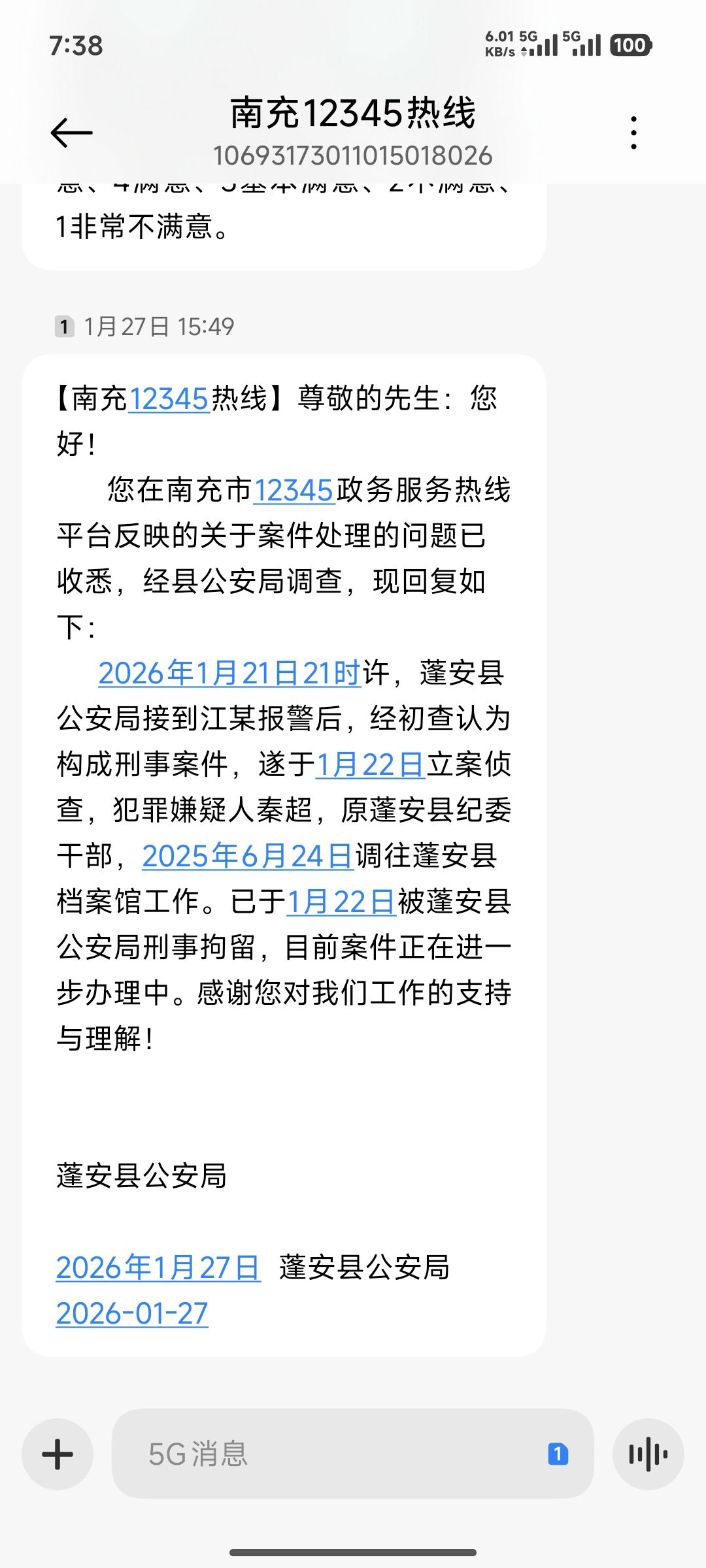Tap the voice input icon
Image resolution: width=706 pixels, height=1568 pixels.
click(648, 1454)
